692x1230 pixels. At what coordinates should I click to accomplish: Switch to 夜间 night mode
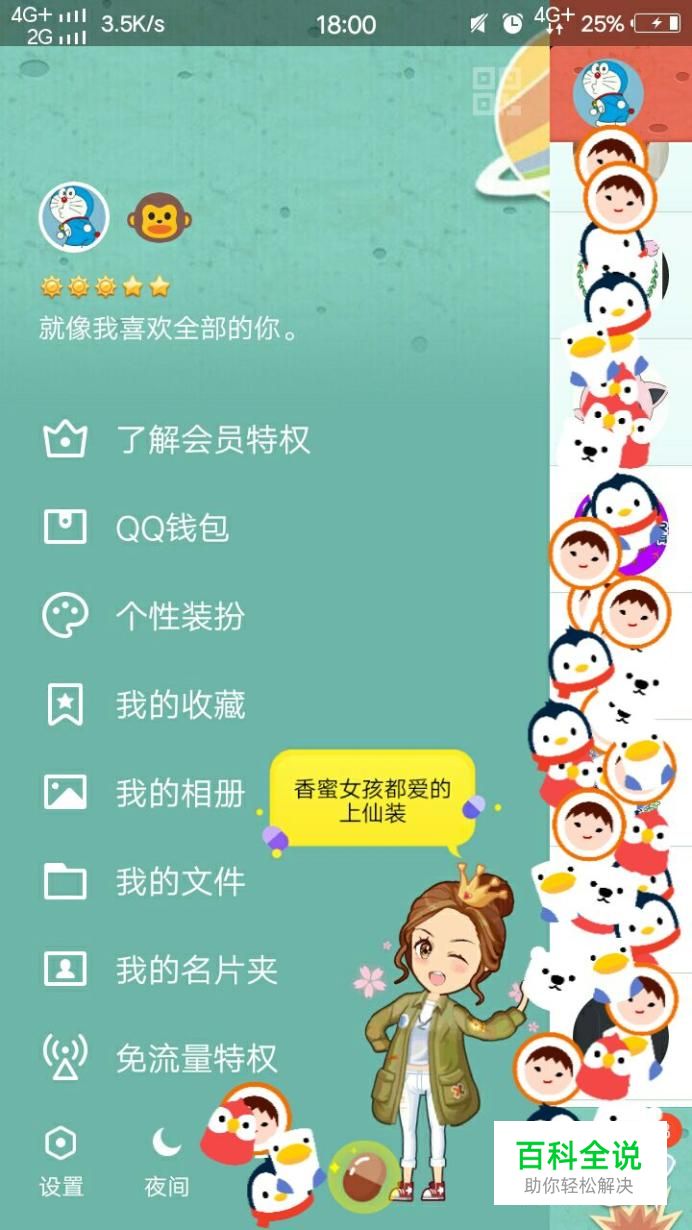[x=166, y=1161]
